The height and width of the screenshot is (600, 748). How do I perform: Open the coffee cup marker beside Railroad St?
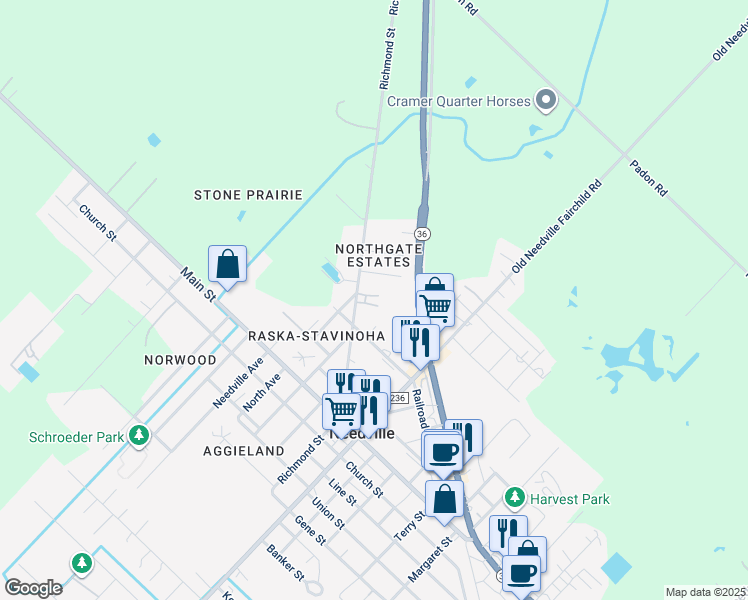click(x=443, y=451)
